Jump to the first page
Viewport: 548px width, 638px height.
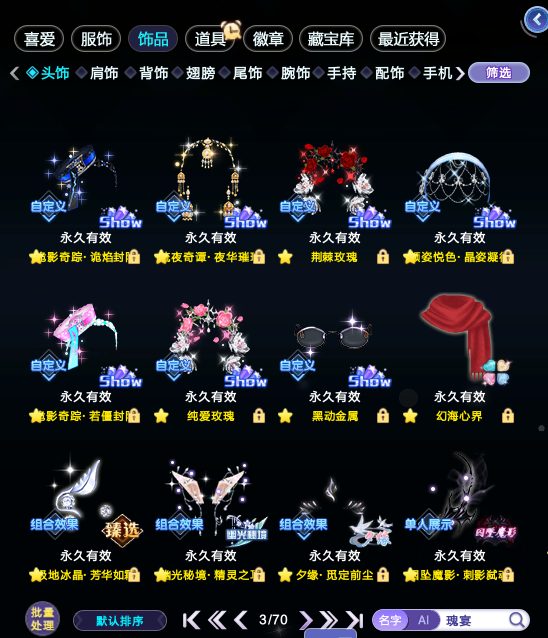pyautogui.click(x=192, y=620)
